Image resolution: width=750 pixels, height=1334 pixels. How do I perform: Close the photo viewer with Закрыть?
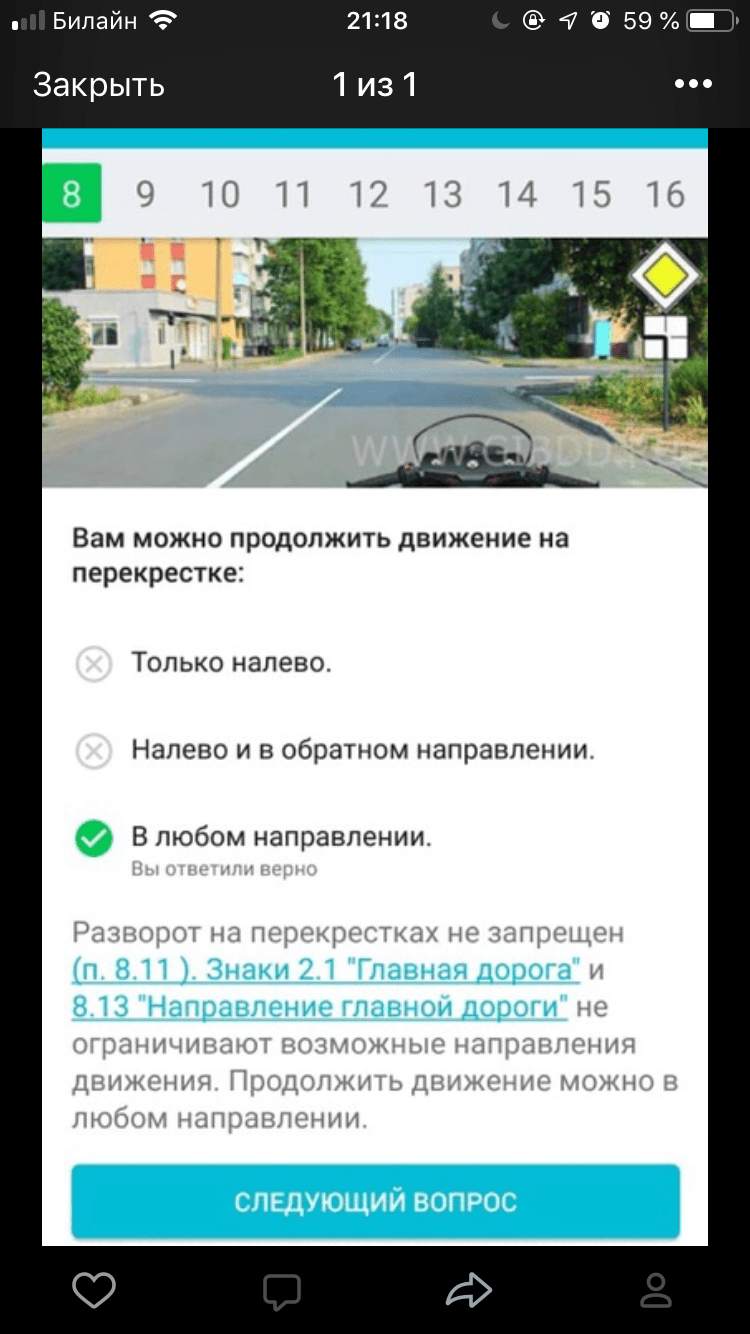tap(98, 85)
